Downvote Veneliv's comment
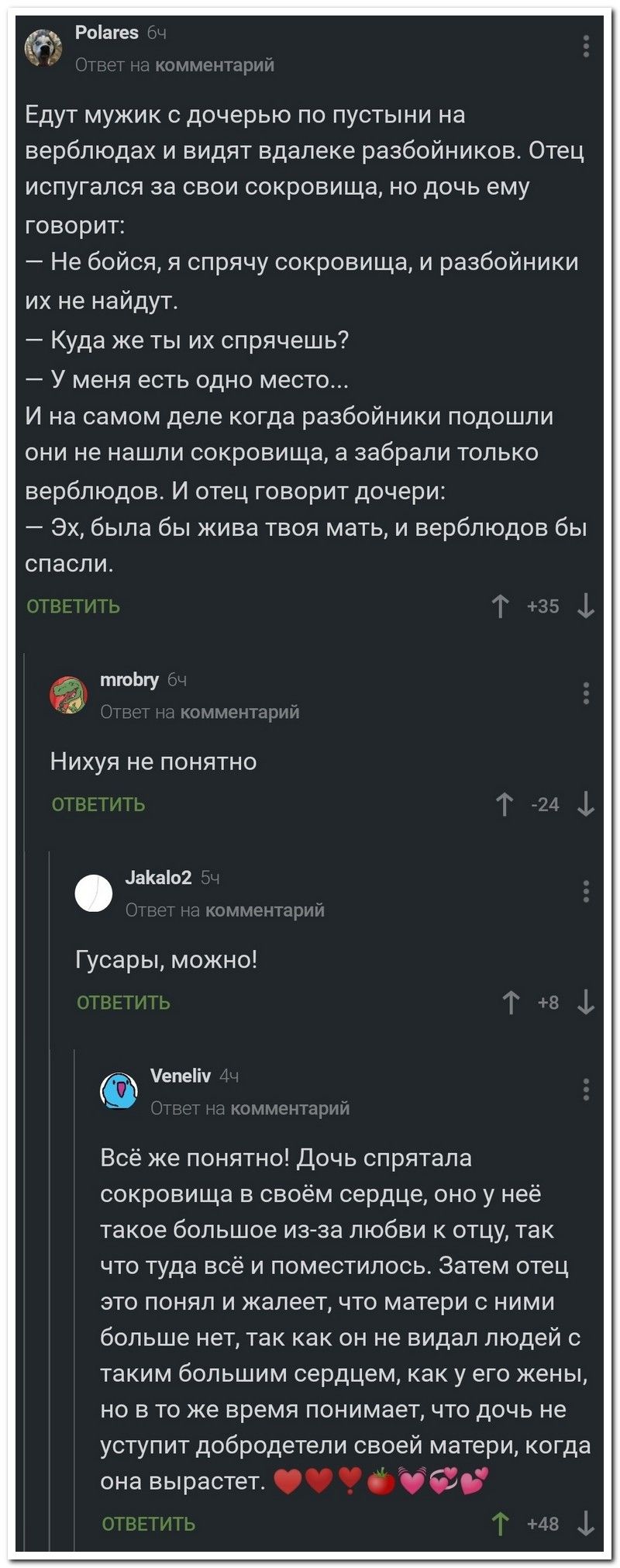 pos(587,1523)
